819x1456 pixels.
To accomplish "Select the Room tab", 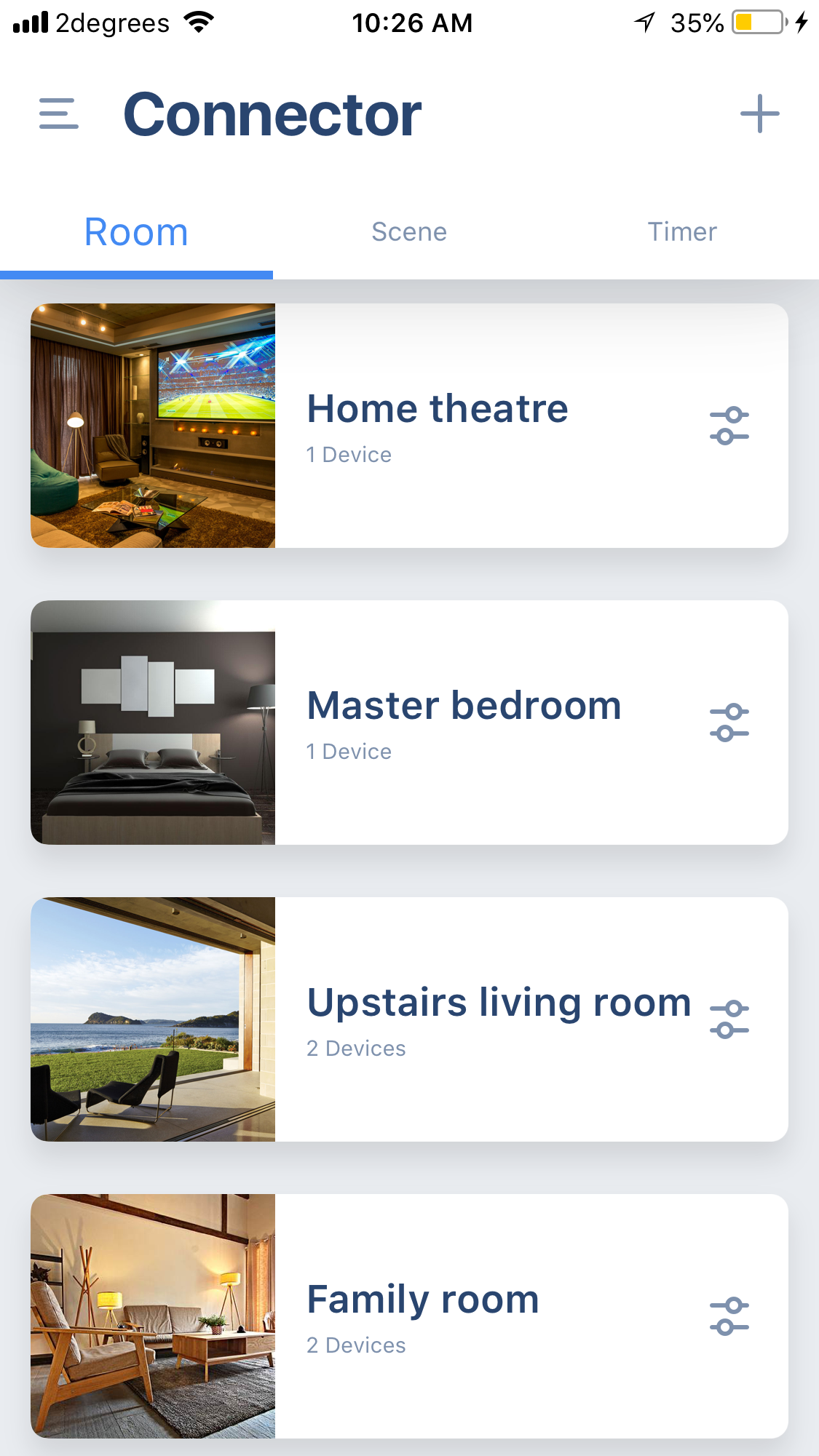I will point(136,232).
